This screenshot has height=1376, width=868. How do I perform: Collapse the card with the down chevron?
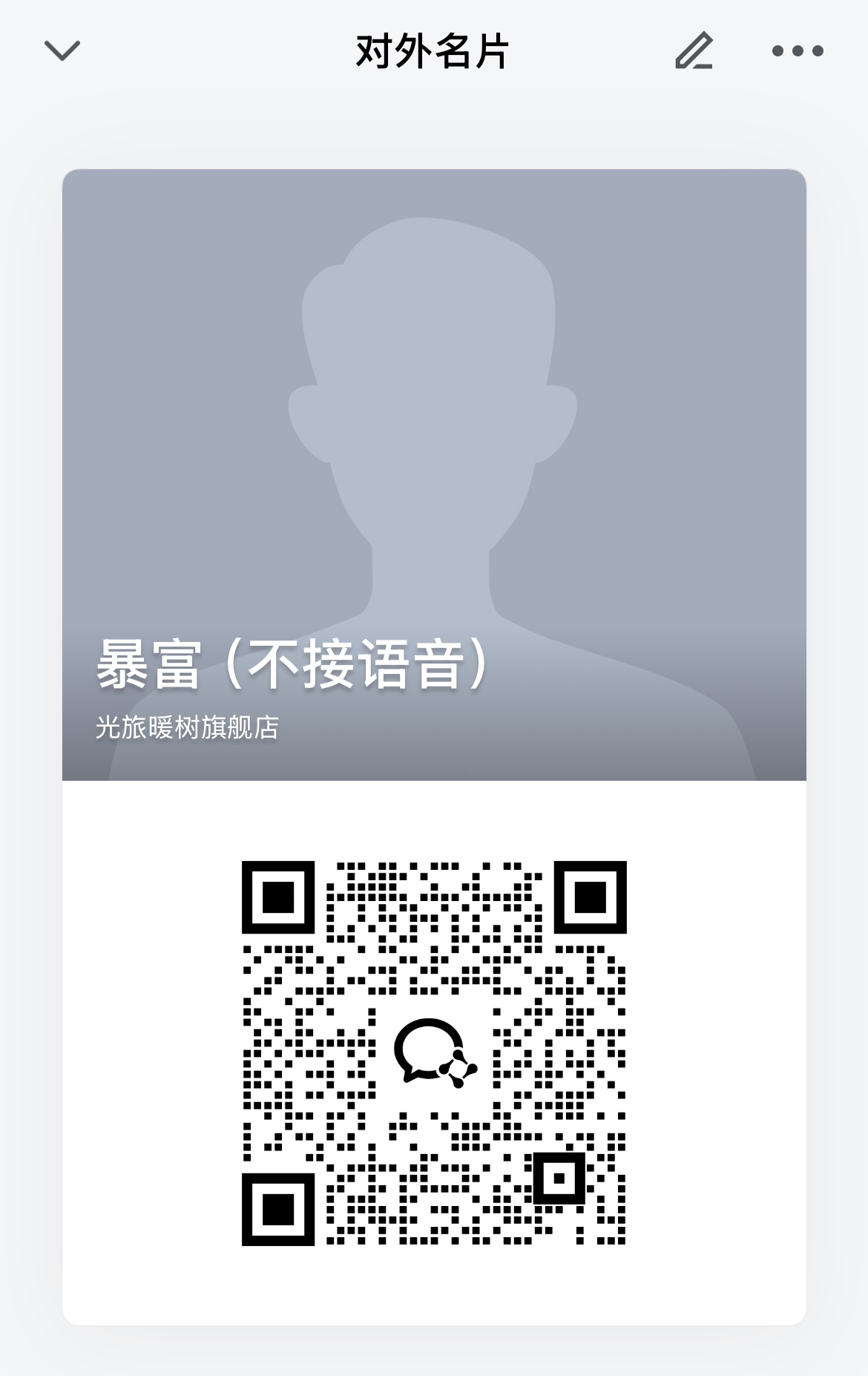tap(62, 50)
